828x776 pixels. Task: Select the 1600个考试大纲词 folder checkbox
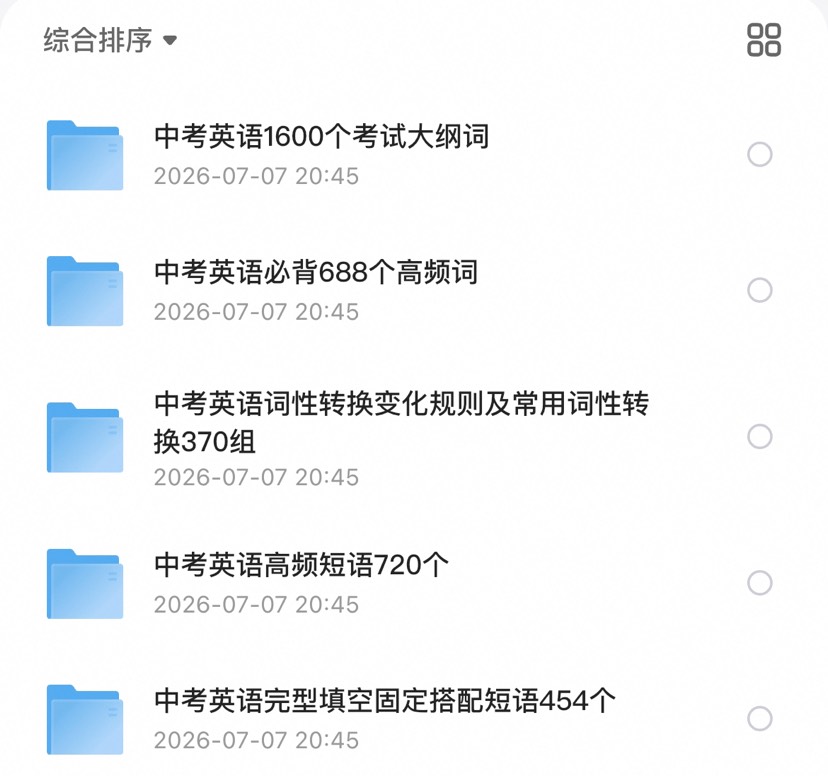[760, 154]
